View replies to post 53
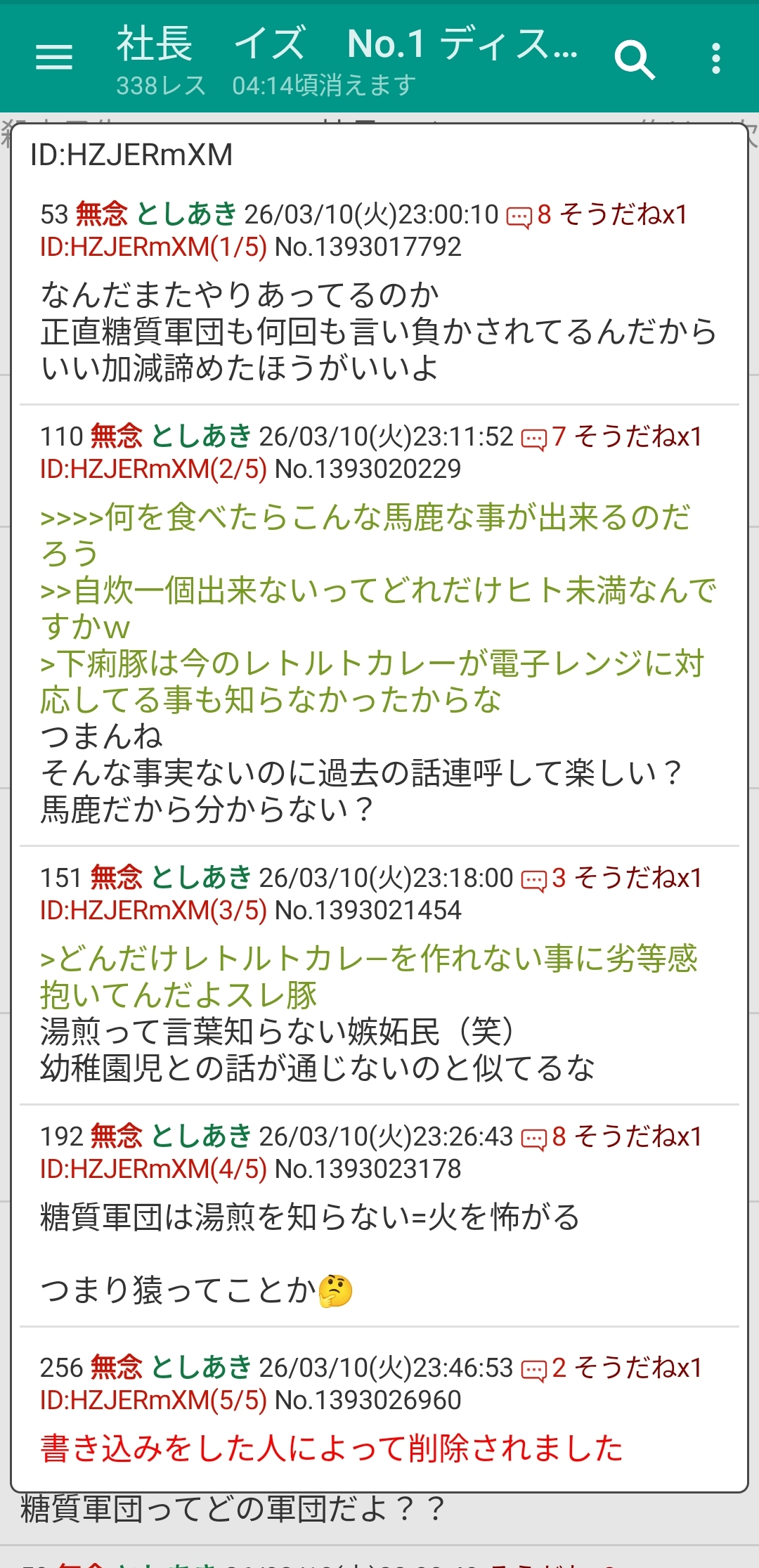This screenshot has height=1568, width=759. pos(528,215)
